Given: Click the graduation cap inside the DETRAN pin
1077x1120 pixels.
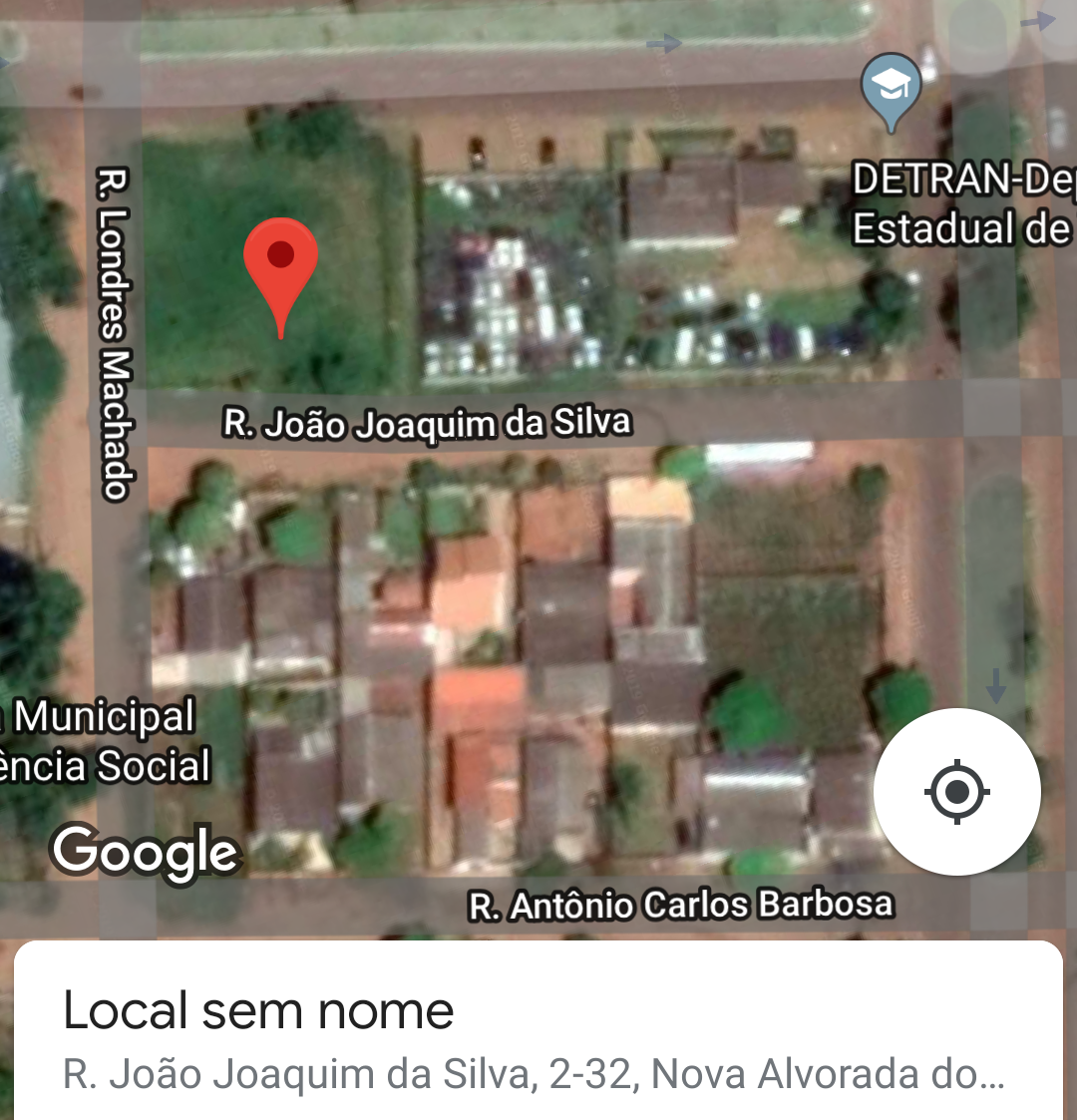Looking at the screenshot, I should pyautogui.click(x=891, y=82).
